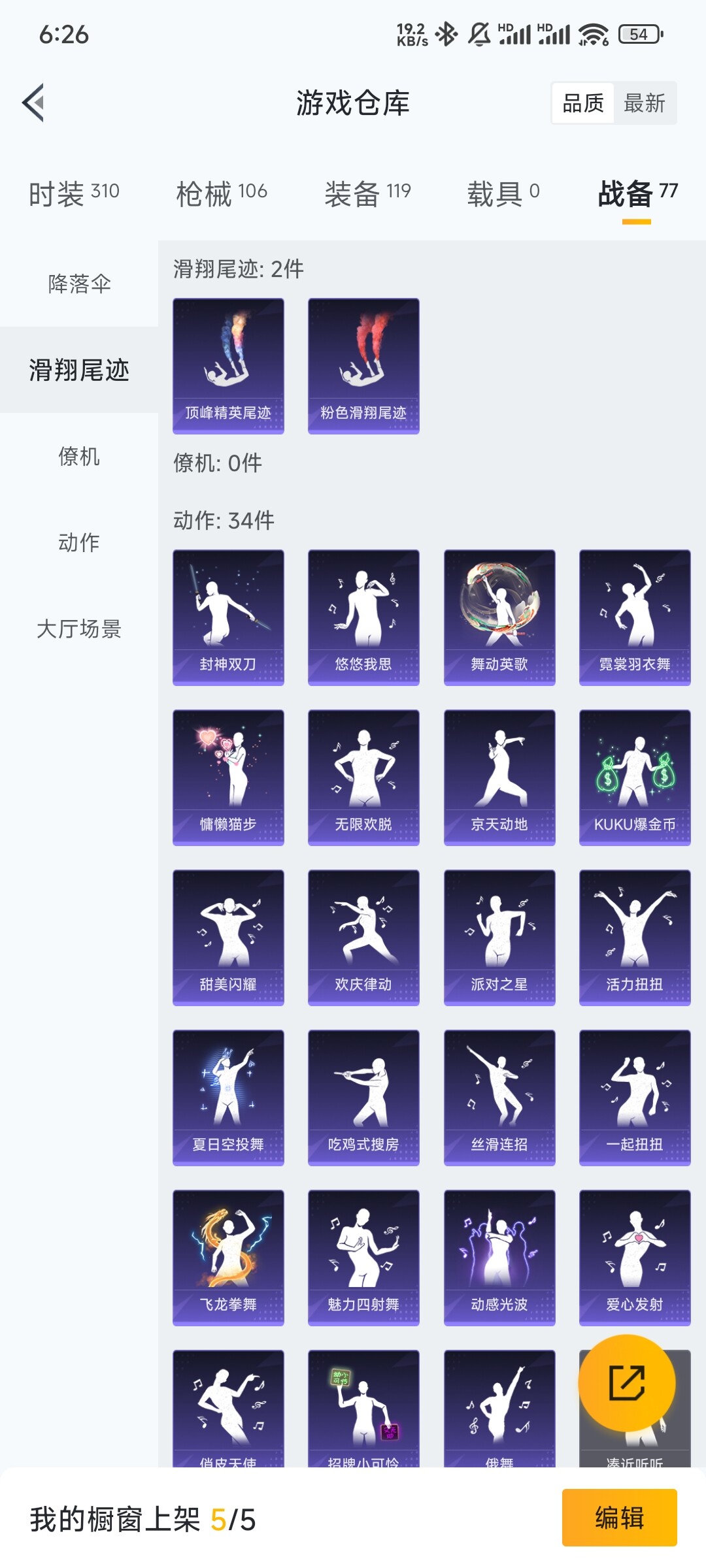Open the KUKU爆金币 emote card
Image resolution: width=706 pixels, height=1568 pixels.
[635, 777]
